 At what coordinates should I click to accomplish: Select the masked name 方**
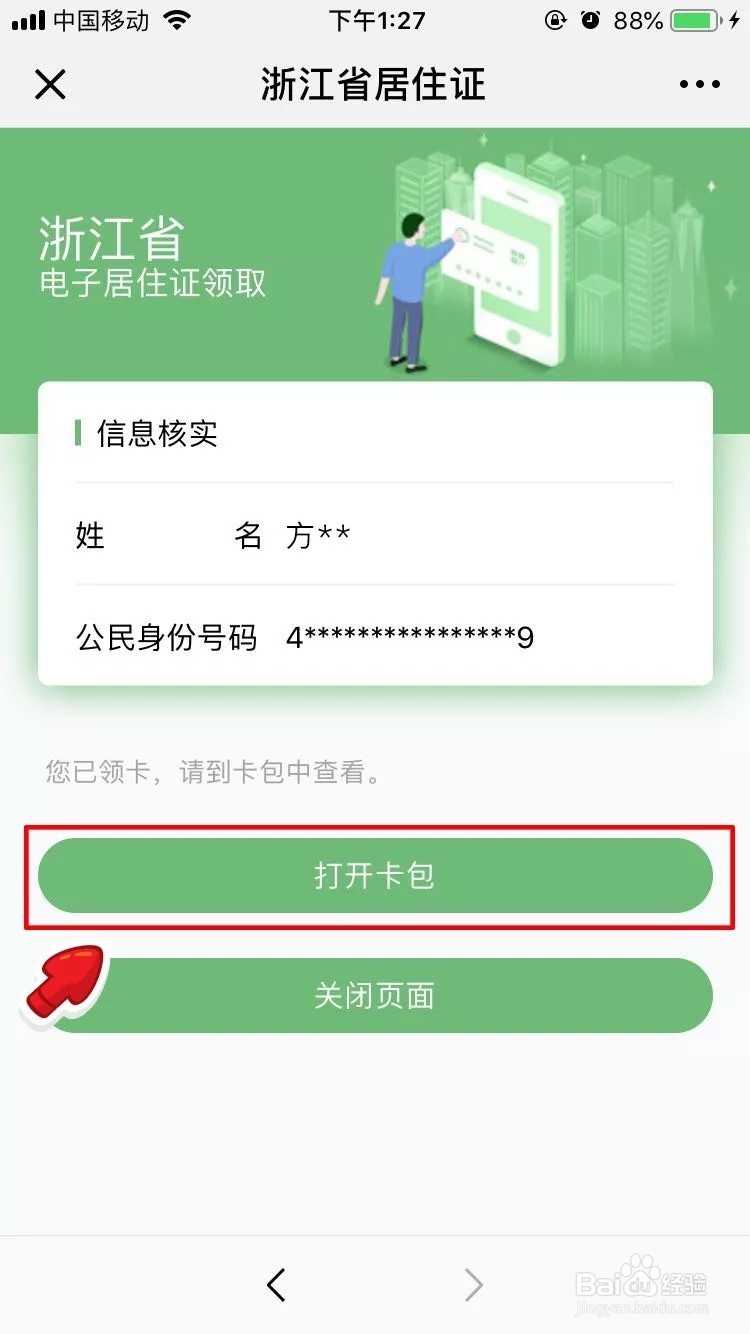click(322, 536)
